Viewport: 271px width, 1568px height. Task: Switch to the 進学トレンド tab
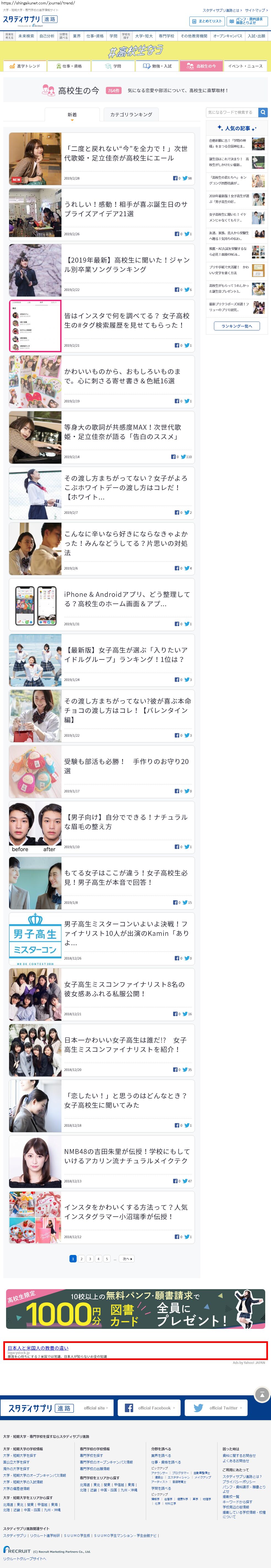(25, 66)
